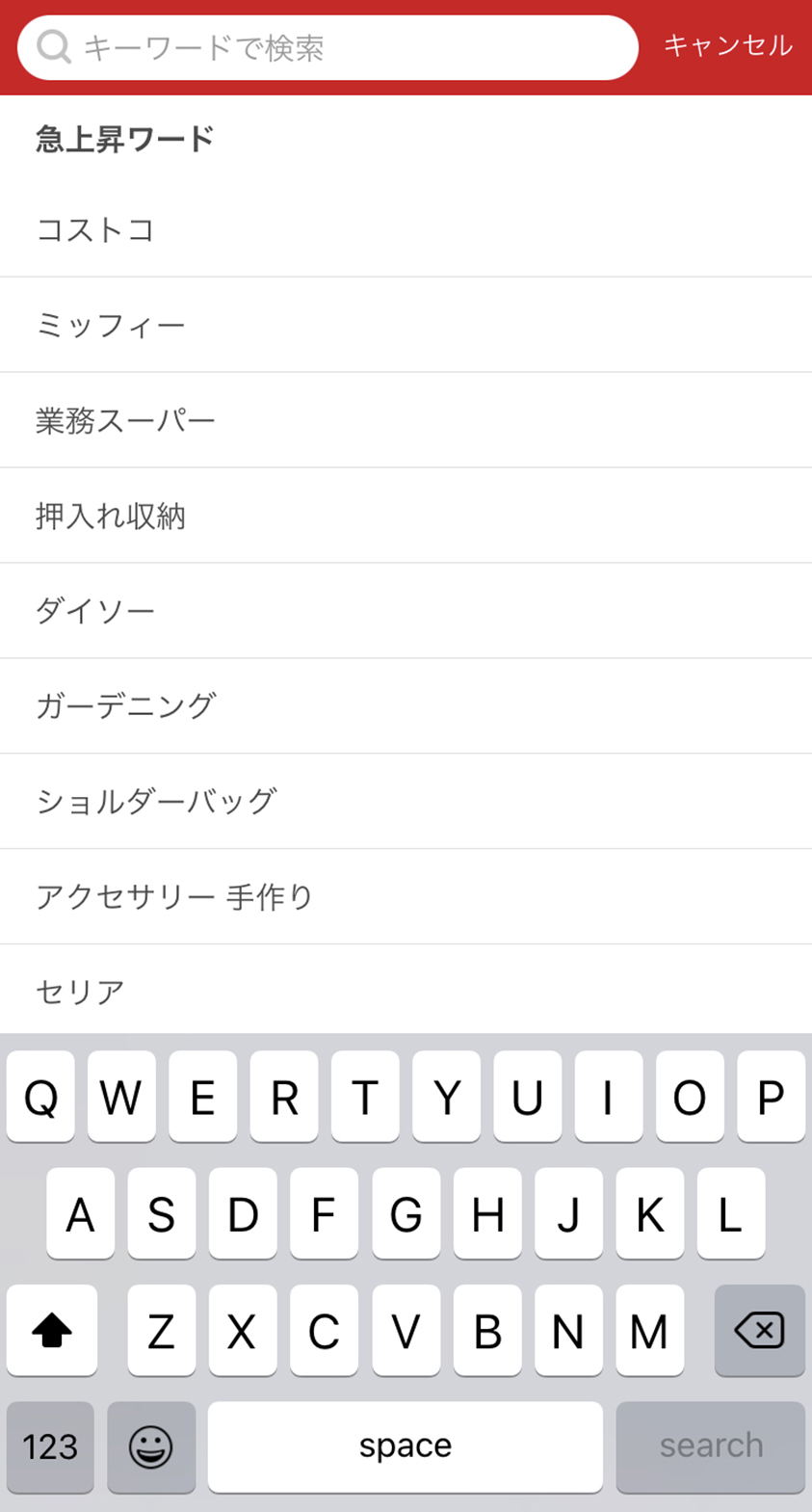Select 押入れ収納 from trending words
This screenshot has height=1512, width=812.
tap(406, 516)
